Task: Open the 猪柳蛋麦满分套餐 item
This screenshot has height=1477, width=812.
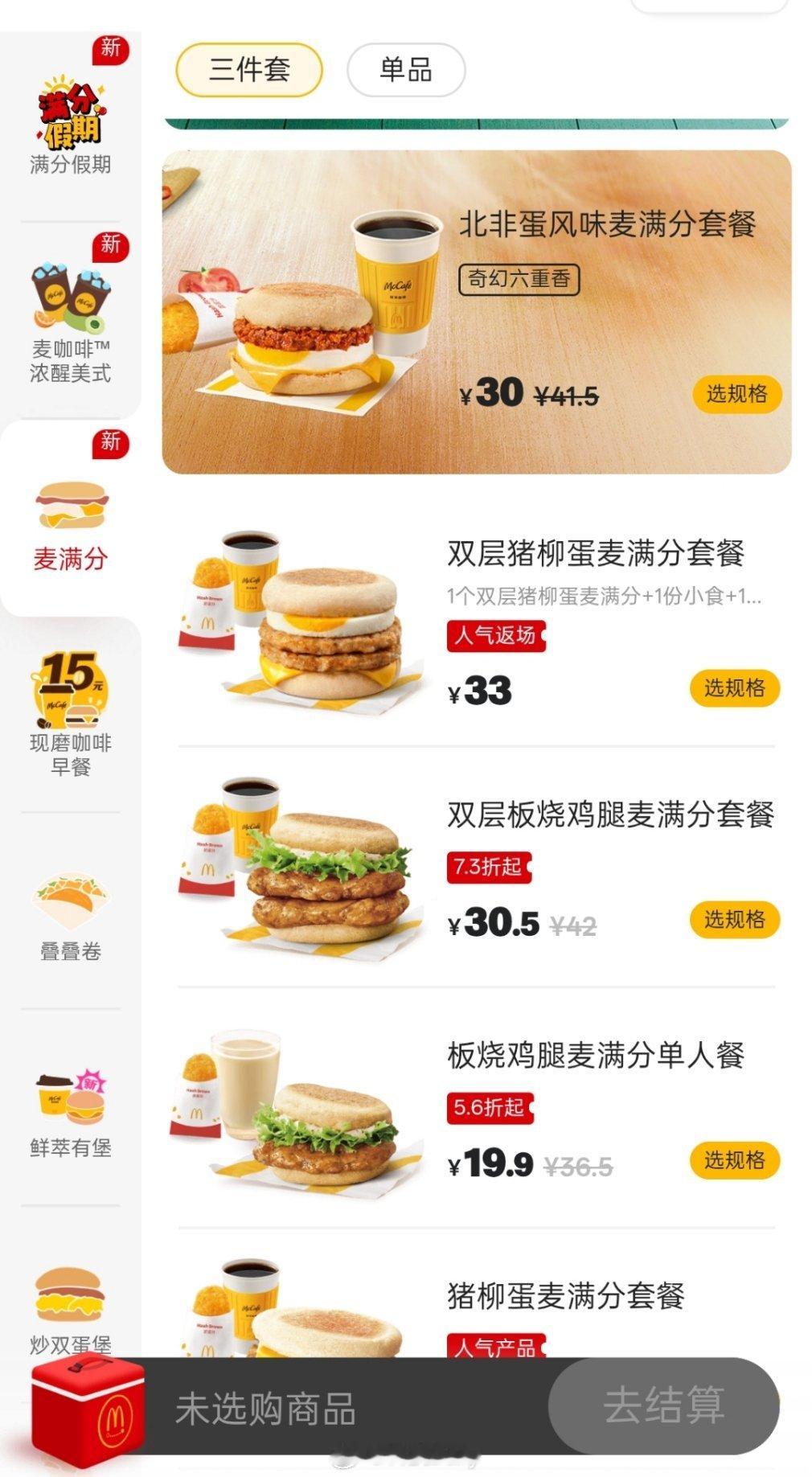Action: coord(566,1295)
